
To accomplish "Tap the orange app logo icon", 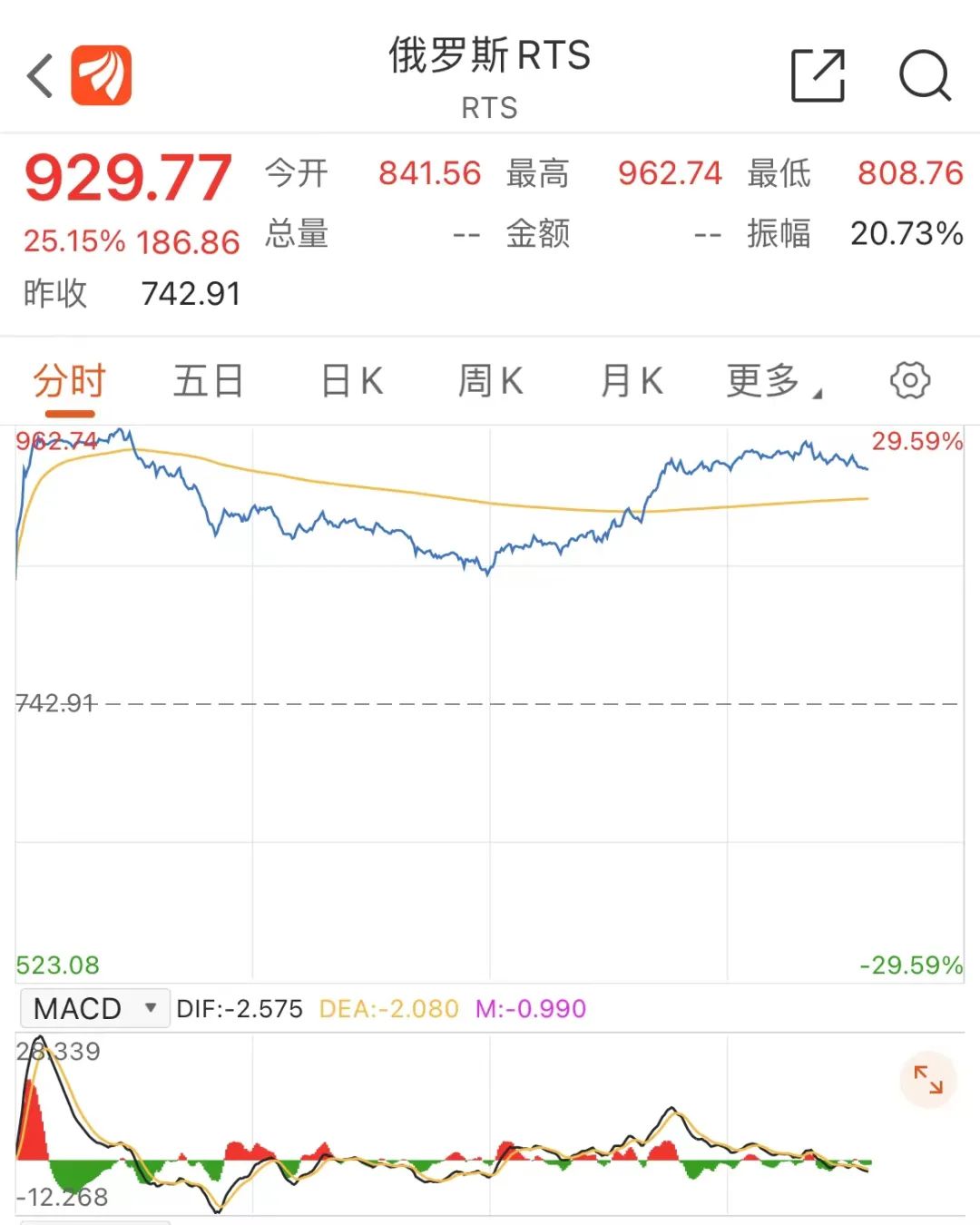I will tap(102, 75).
